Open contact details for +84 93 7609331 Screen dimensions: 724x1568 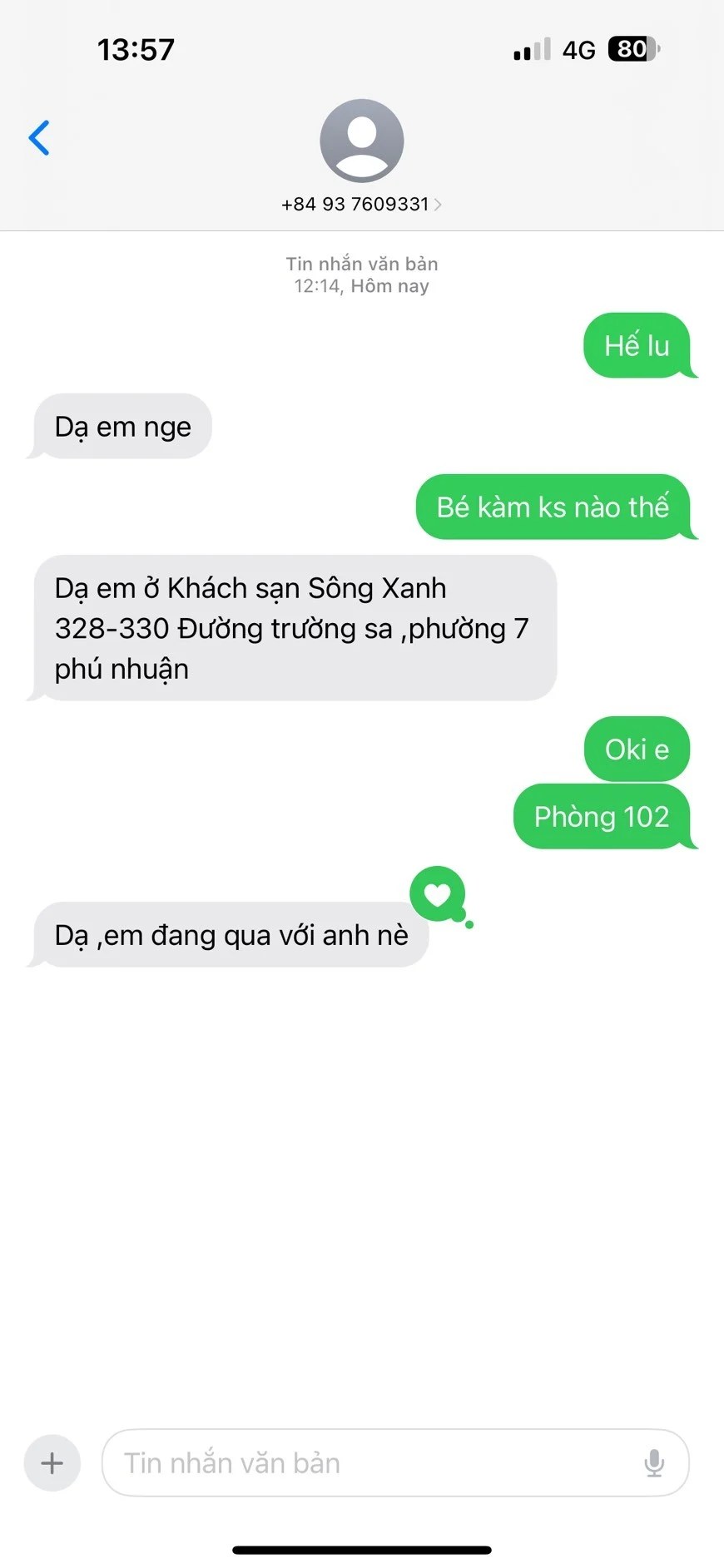[x=361, y=204]
